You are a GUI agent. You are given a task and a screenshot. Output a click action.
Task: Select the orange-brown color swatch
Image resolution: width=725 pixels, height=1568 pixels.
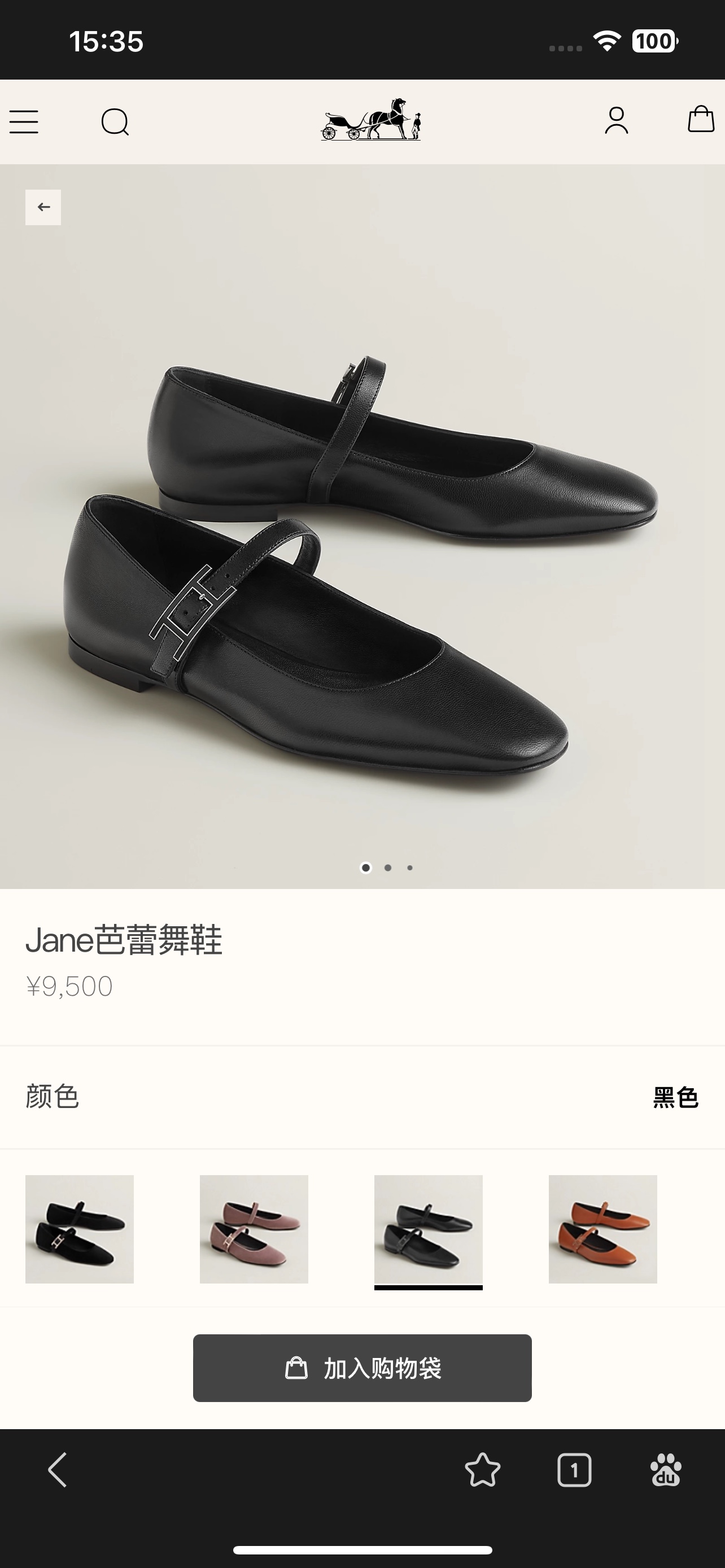coord(602,1229)
